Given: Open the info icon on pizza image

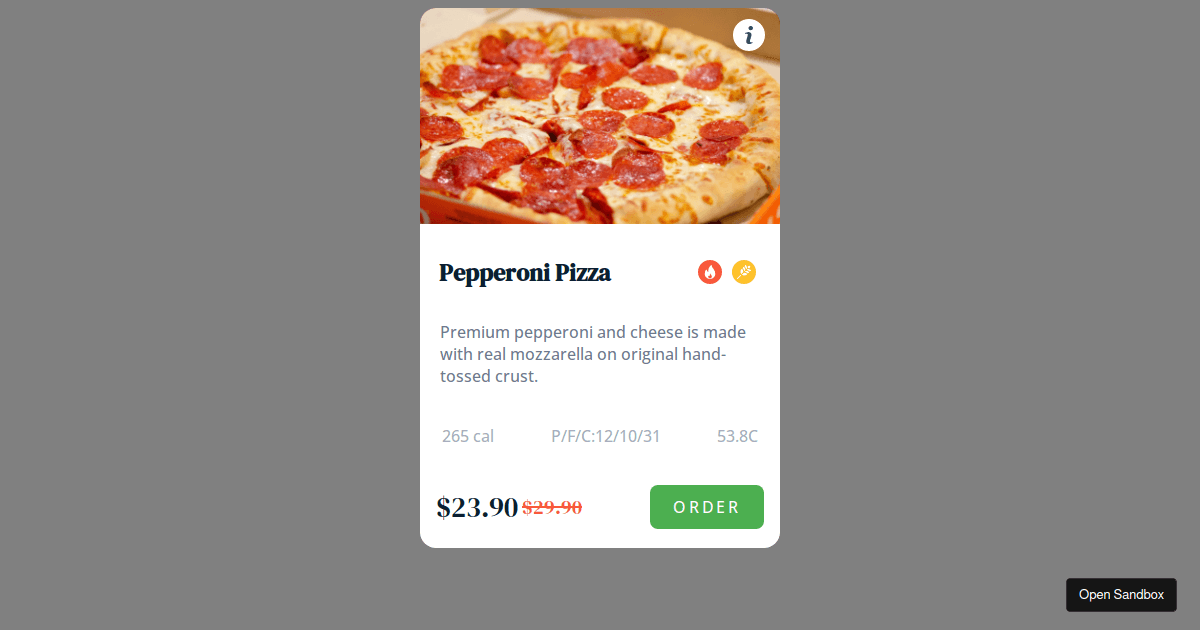Looking at the screenshot, I should pyautogui.click(x=748, y=35).
